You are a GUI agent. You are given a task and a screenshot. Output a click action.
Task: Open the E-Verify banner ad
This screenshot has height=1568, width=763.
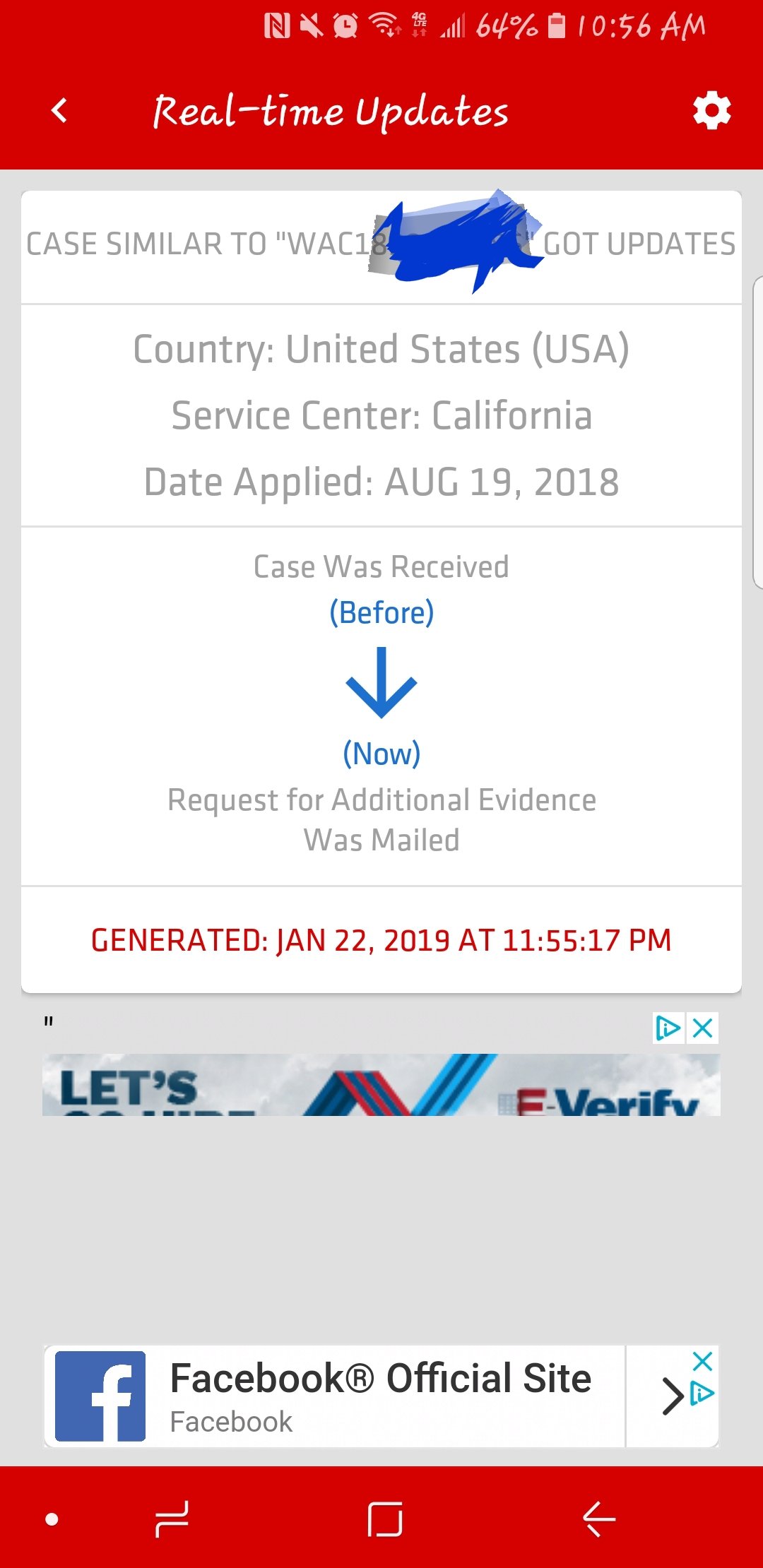pyautogui.click(x=381, y=1085)
